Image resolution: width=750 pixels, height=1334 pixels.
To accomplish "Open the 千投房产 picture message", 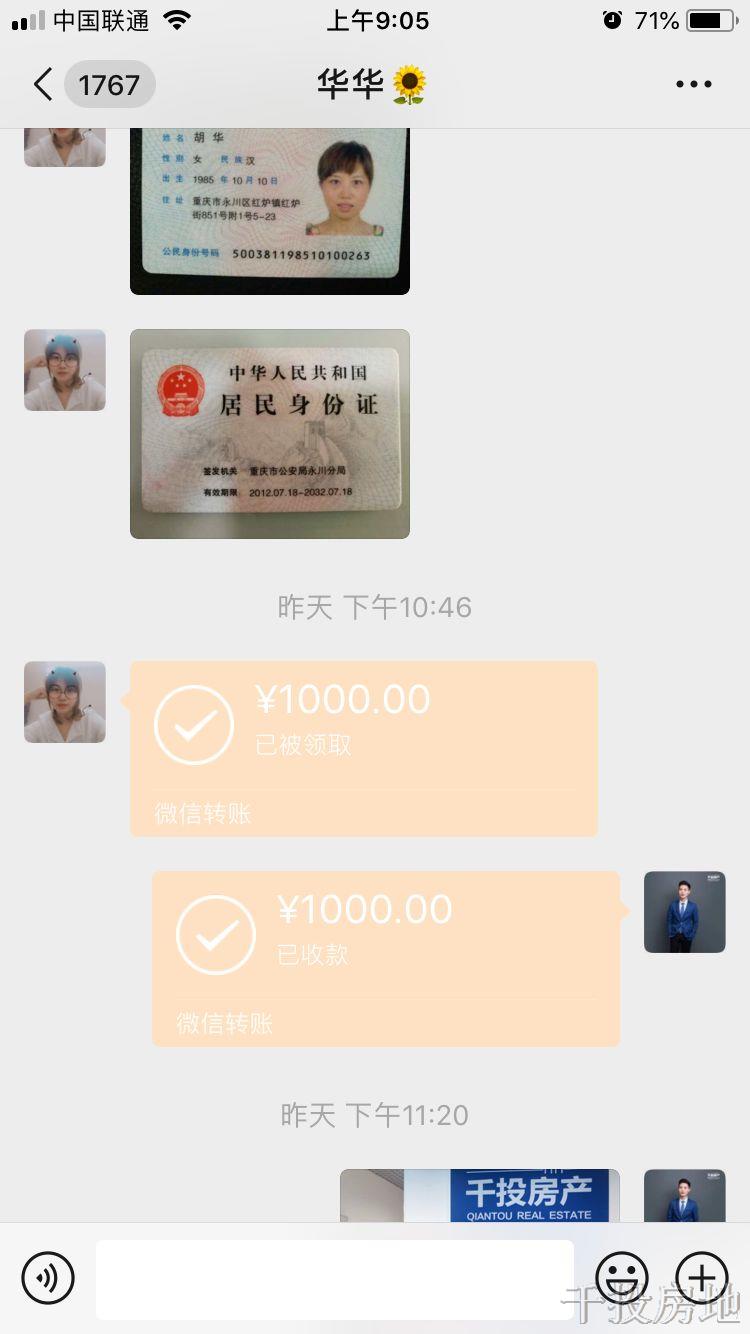I will [480, 1196].
